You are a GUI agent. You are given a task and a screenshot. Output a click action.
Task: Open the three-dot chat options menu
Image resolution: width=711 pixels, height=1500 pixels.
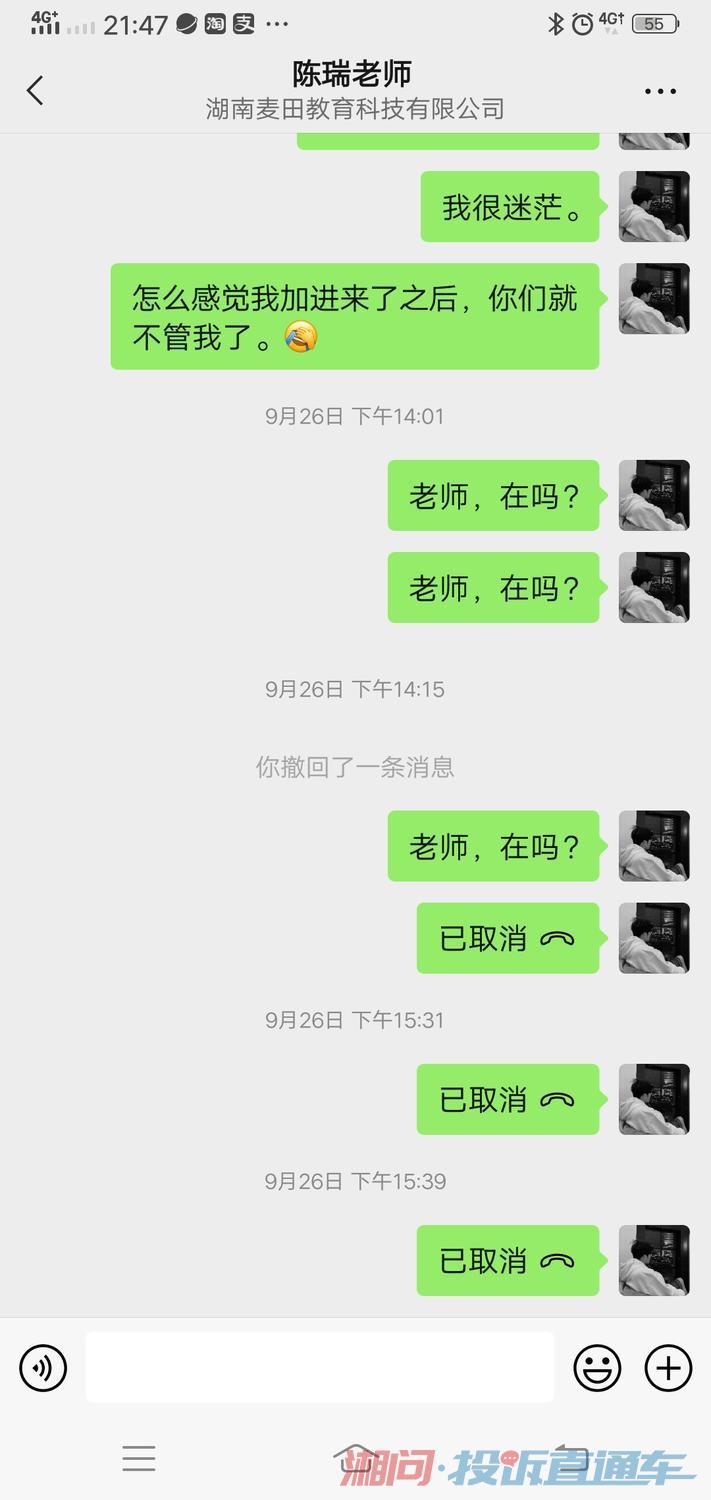point(660,91)
